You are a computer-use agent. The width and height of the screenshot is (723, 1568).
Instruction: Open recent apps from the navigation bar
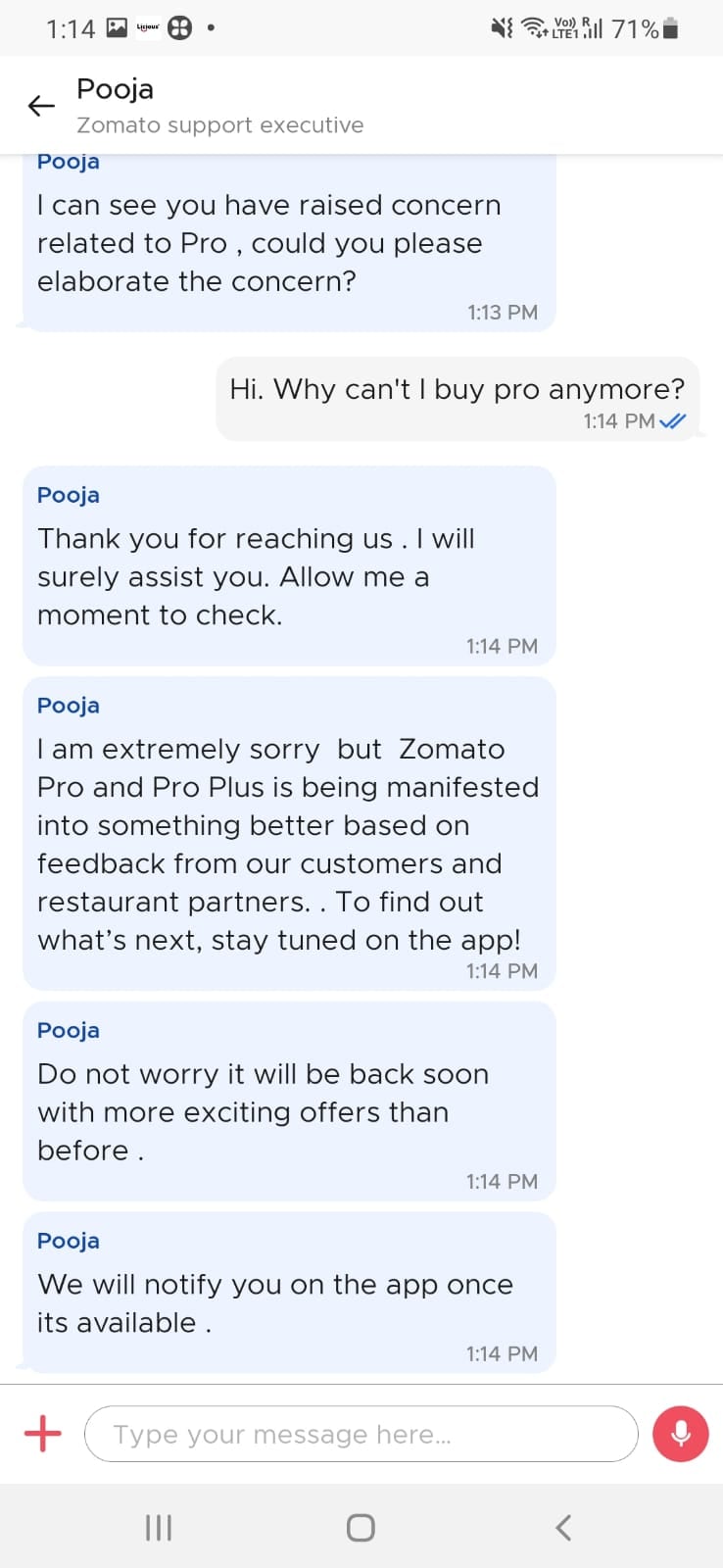(x=159, y=1527)
